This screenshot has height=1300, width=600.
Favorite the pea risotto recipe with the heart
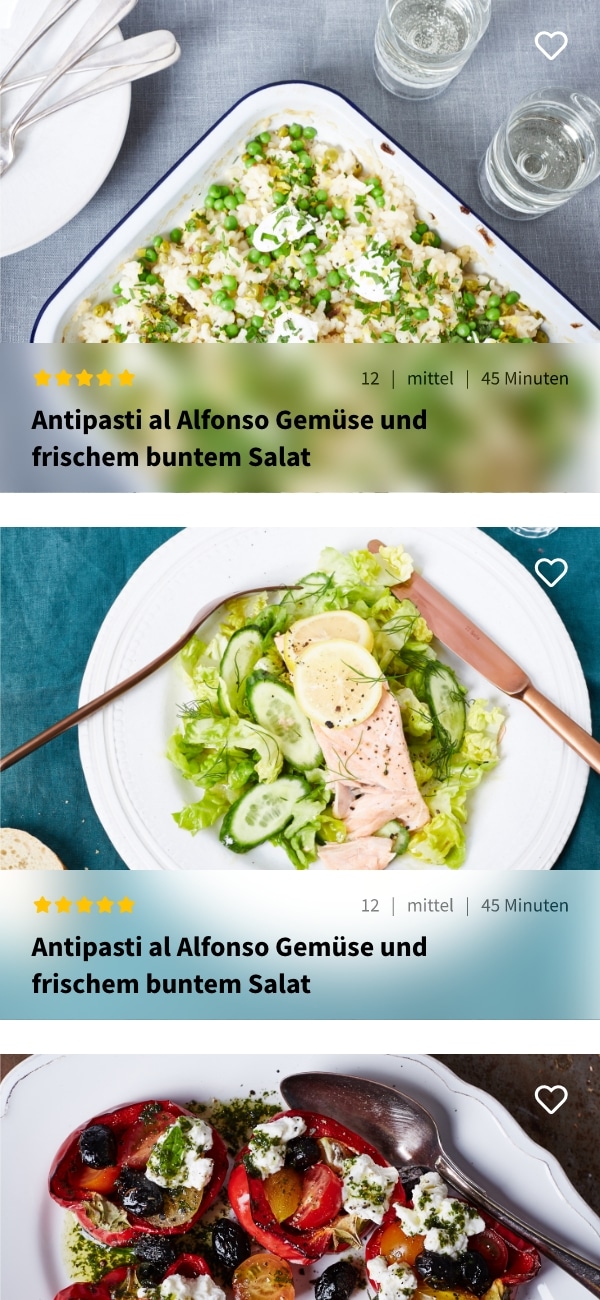[x=551, y=46]
